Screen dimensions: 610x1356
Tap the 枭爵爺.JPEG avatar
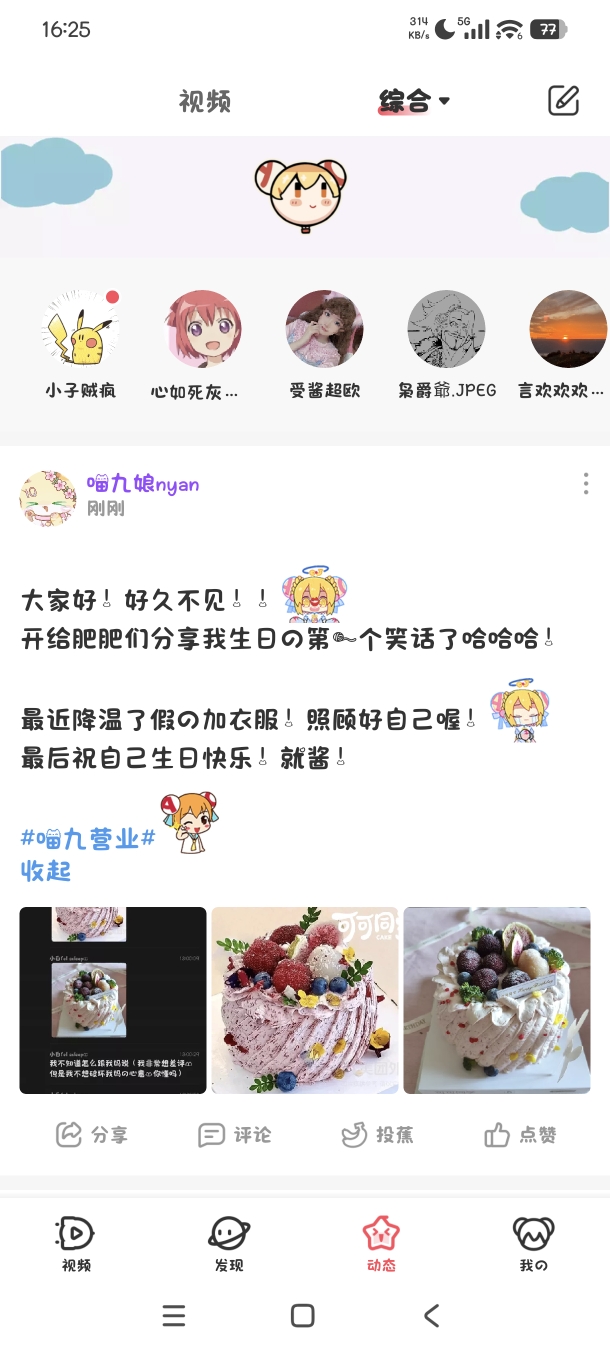(446, 330)
